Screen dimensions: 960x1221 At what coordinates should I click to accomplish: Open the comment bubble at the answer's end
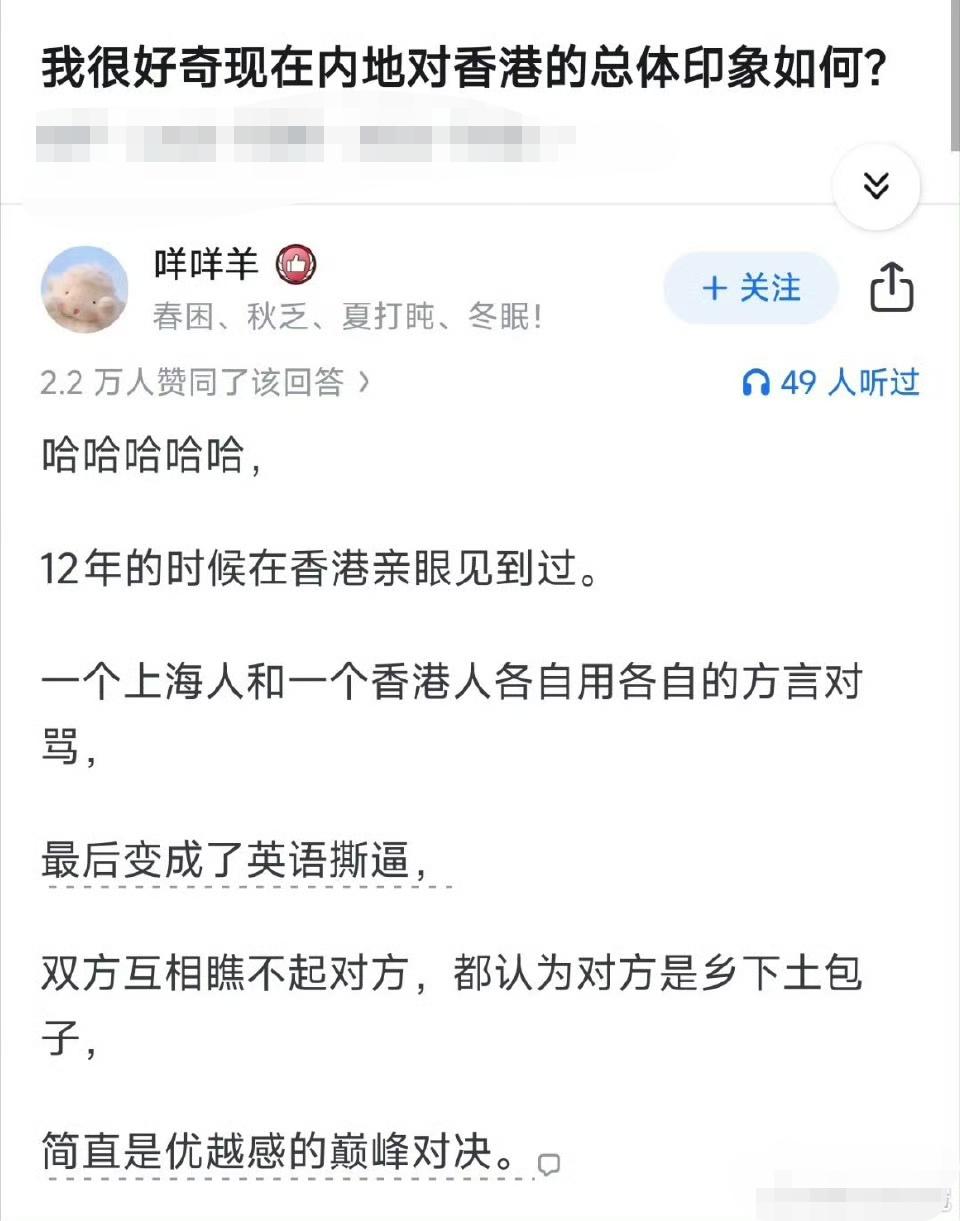547,1163
